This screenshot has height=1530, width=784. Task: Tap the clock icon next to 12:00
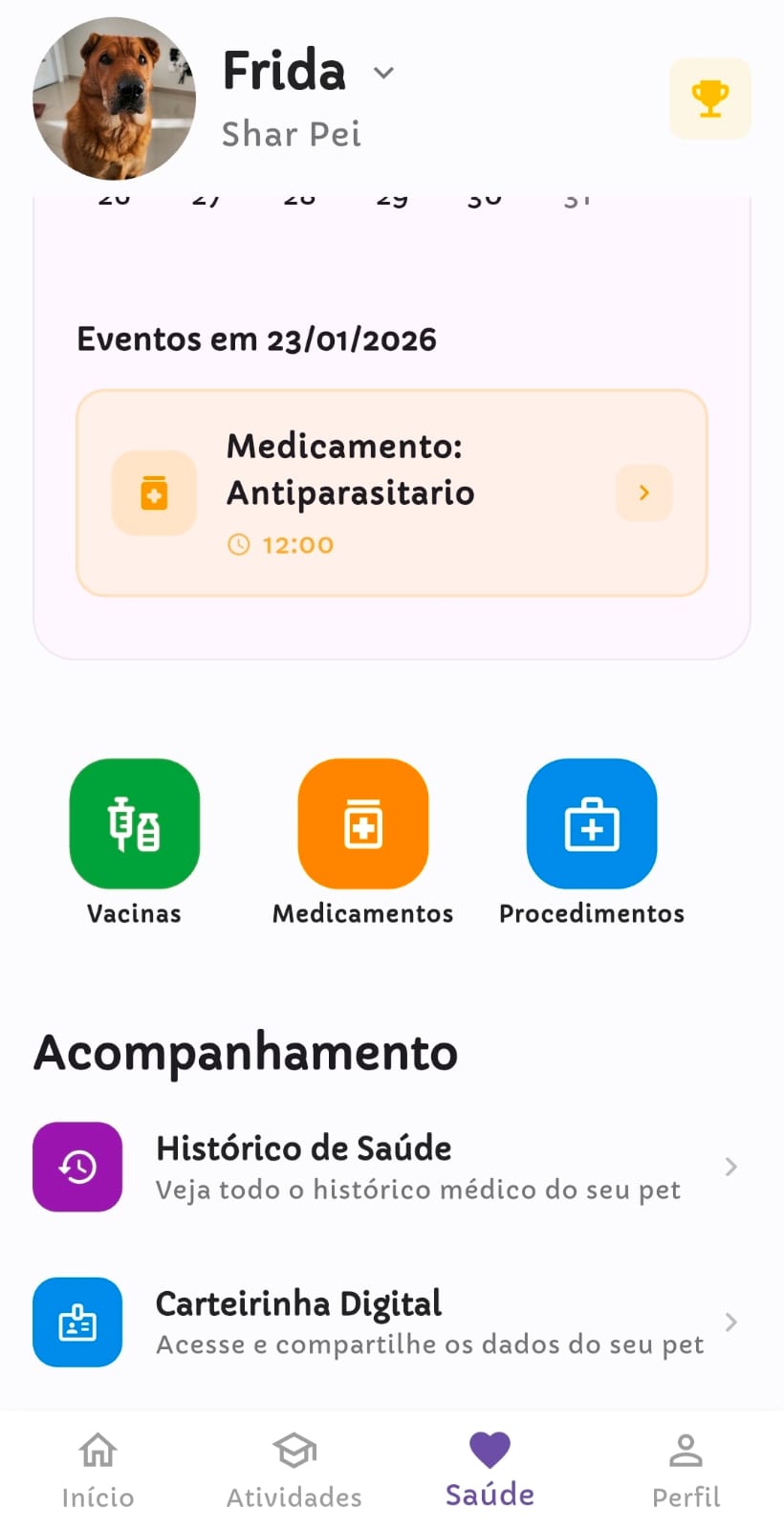[239, 544]
